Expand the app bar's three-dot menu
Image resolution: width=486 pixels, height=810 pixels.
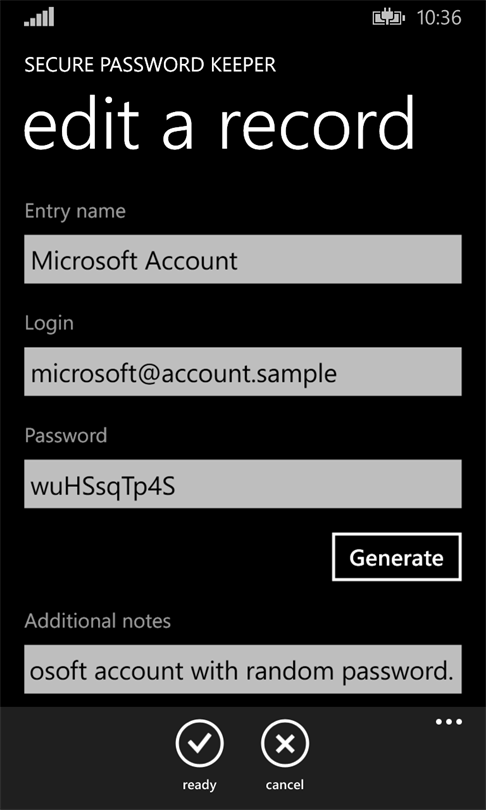click(x=449, y=722)
